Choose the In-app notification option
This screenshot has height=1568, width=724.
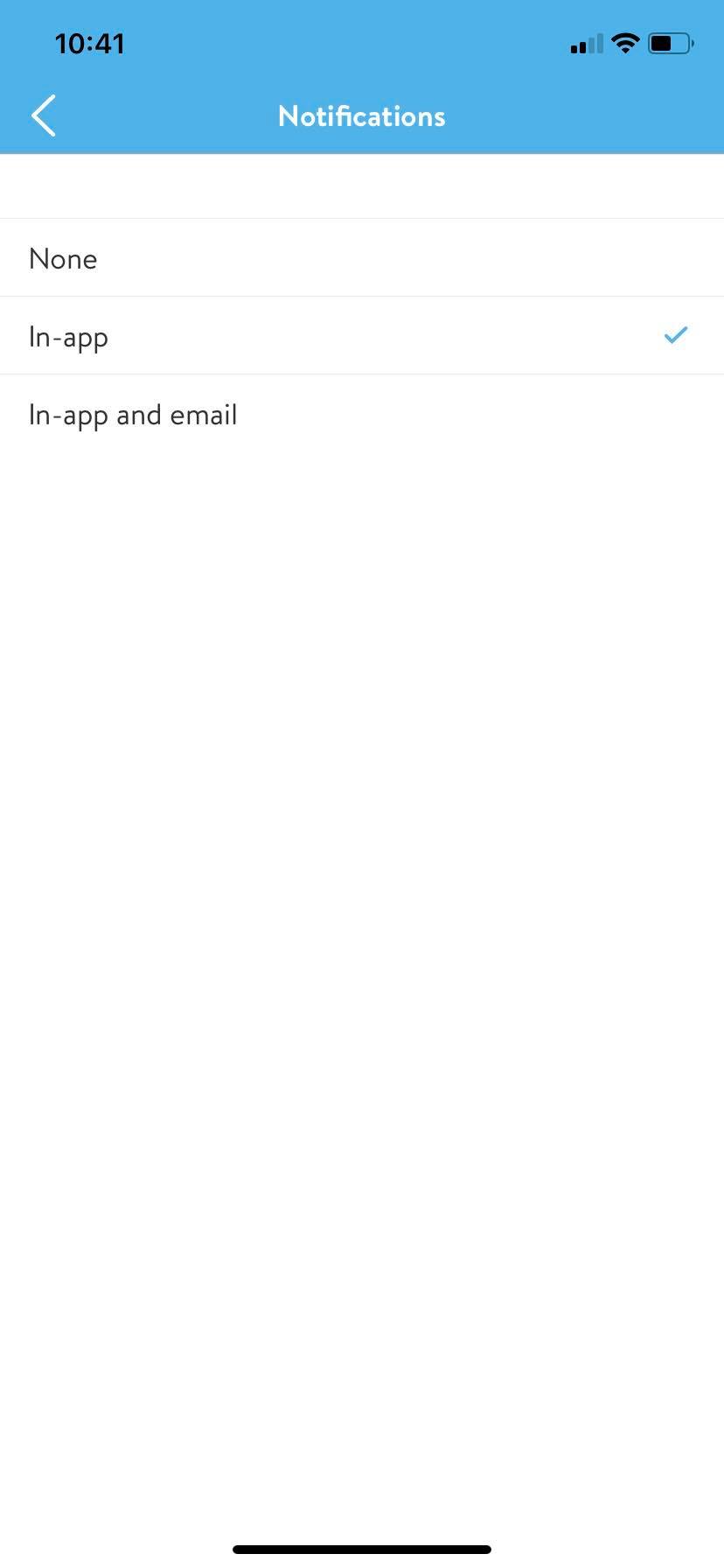click(362, 336)
